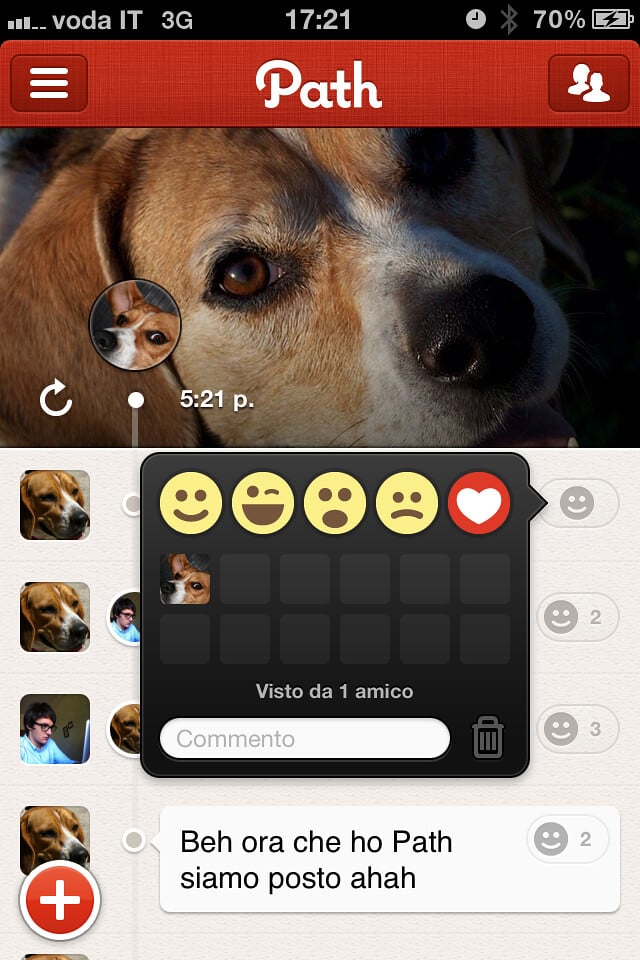React with the smiling face emoji

point(191,503)
